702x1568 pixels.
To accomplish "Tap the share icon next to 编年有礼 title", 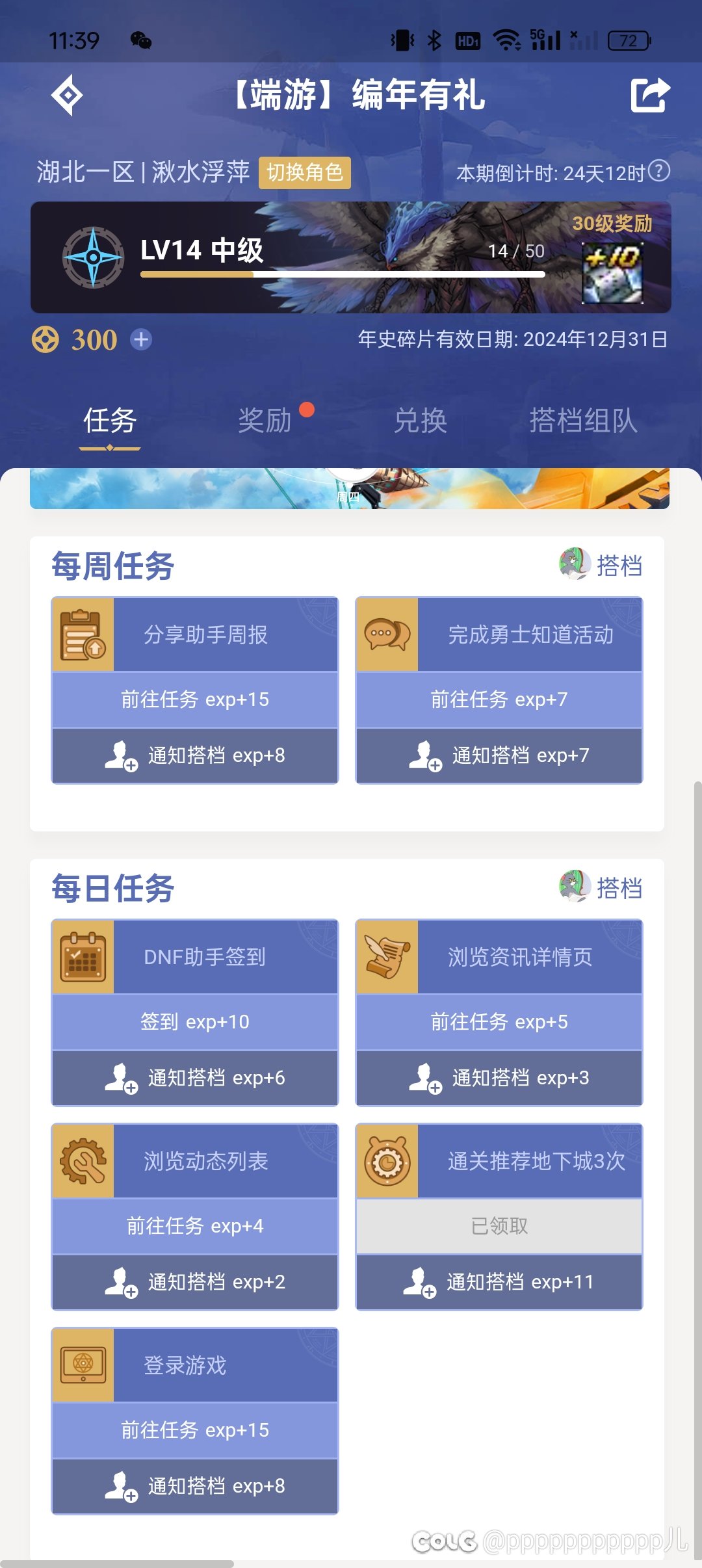I will pyautogui.click(x=649, y=96).
